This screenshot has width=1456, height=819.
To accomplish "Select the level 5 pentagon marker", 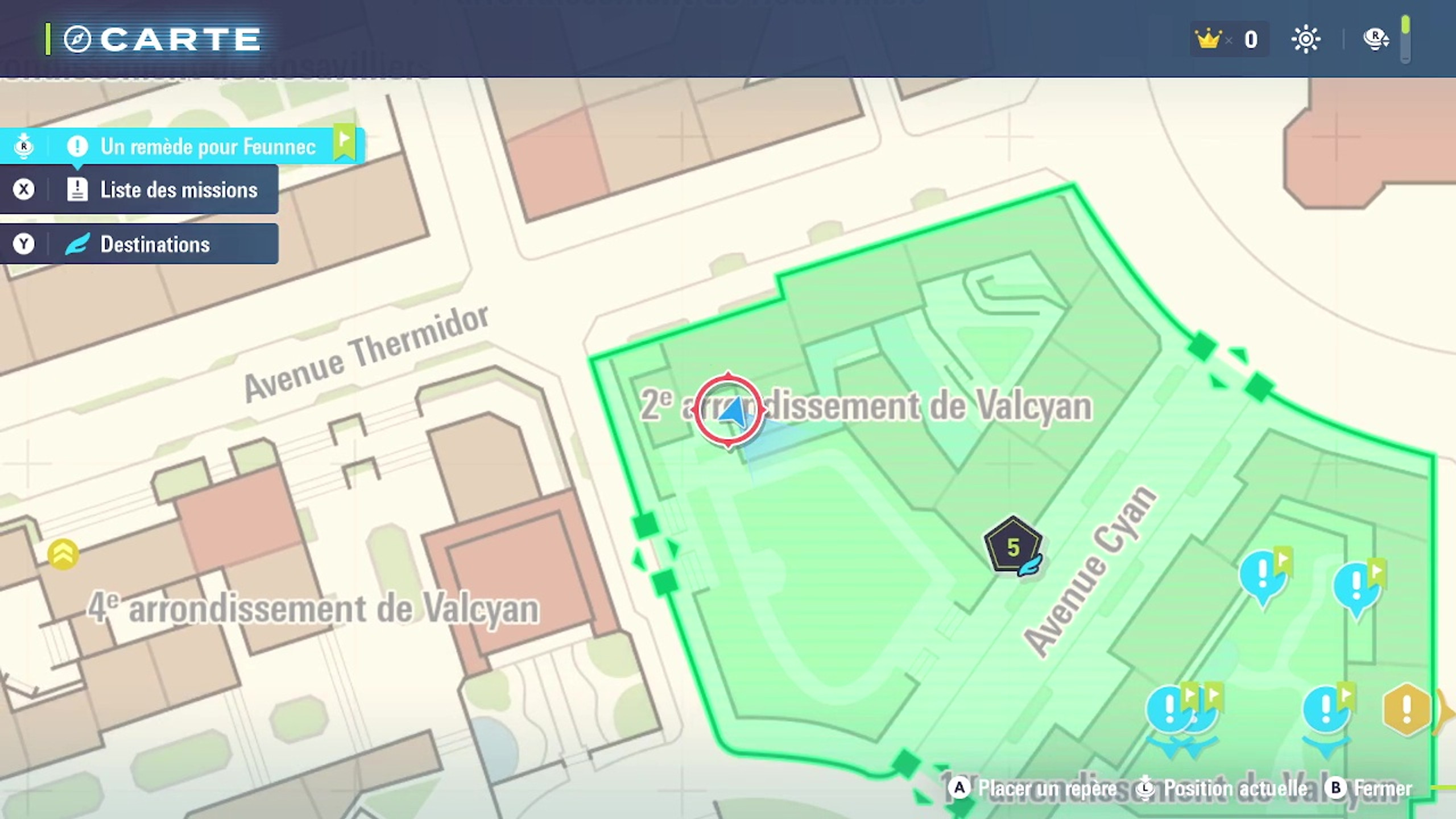I will pos(1013,547).
